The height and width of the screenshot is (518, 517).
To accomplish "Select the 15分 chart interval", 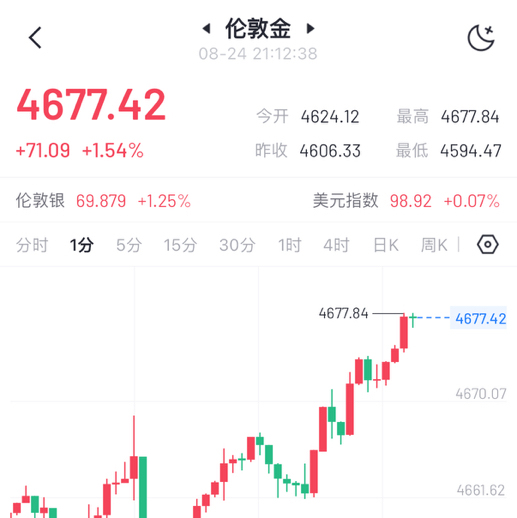I will (180, 245).
